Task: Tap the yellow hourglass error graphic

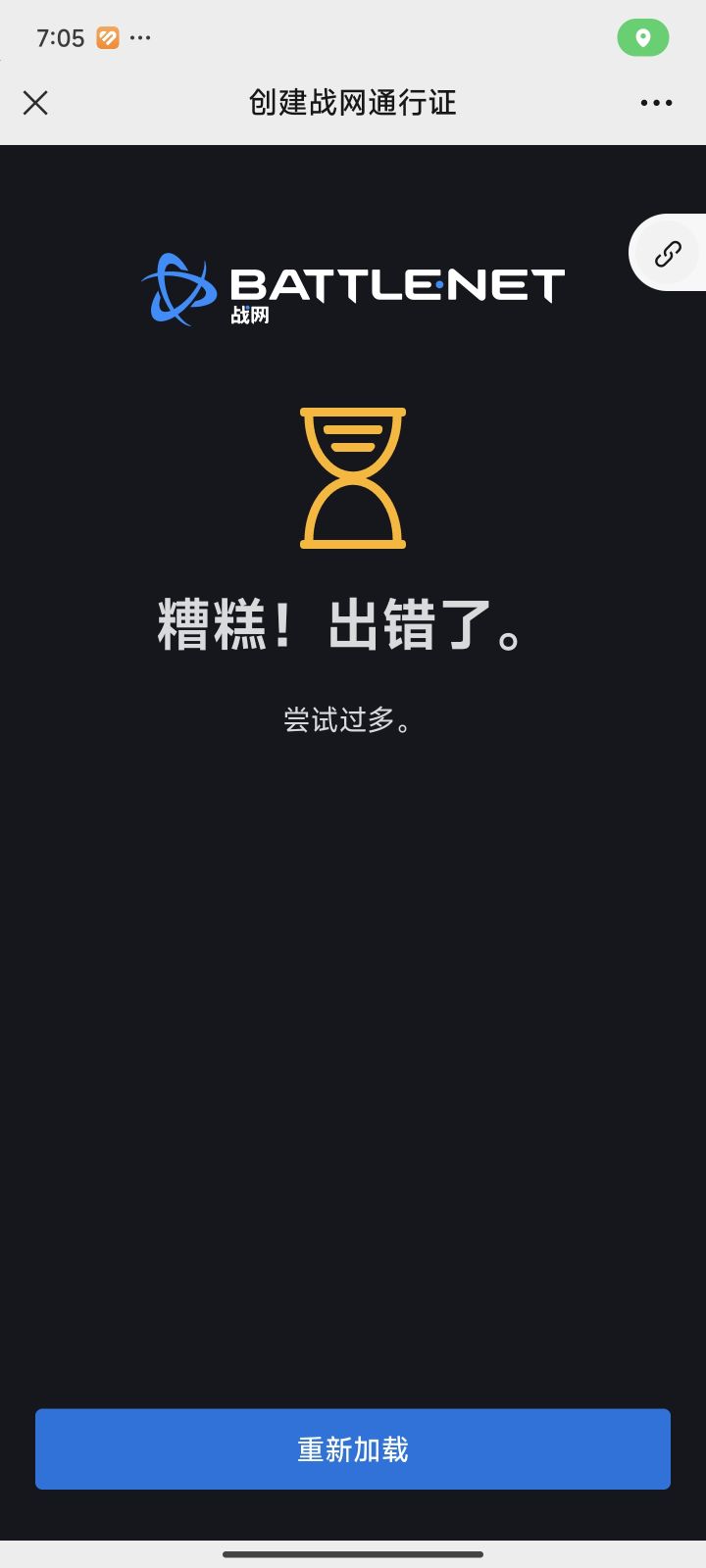Action: click(353, 477)
